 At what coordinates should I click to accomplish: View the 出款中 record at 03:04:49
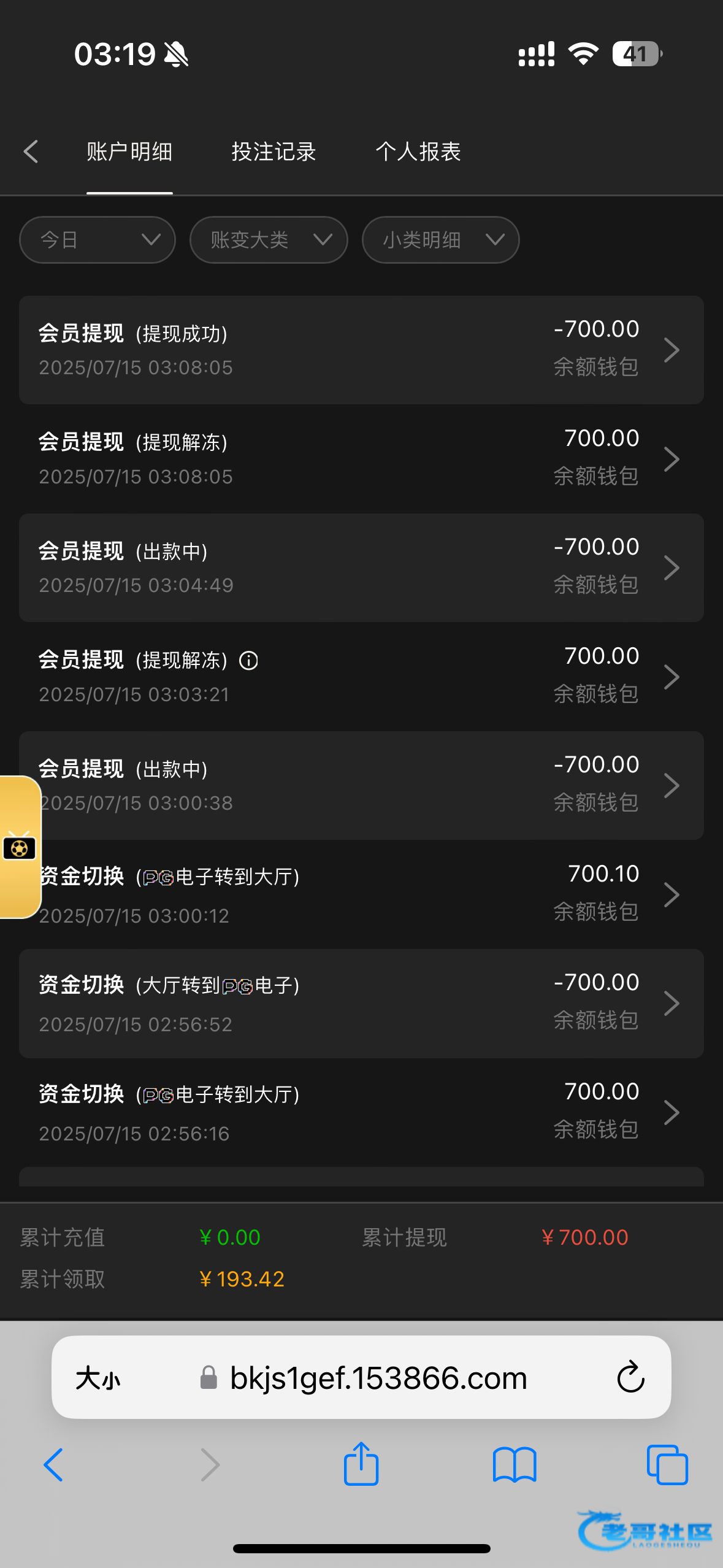coord(361,567)
